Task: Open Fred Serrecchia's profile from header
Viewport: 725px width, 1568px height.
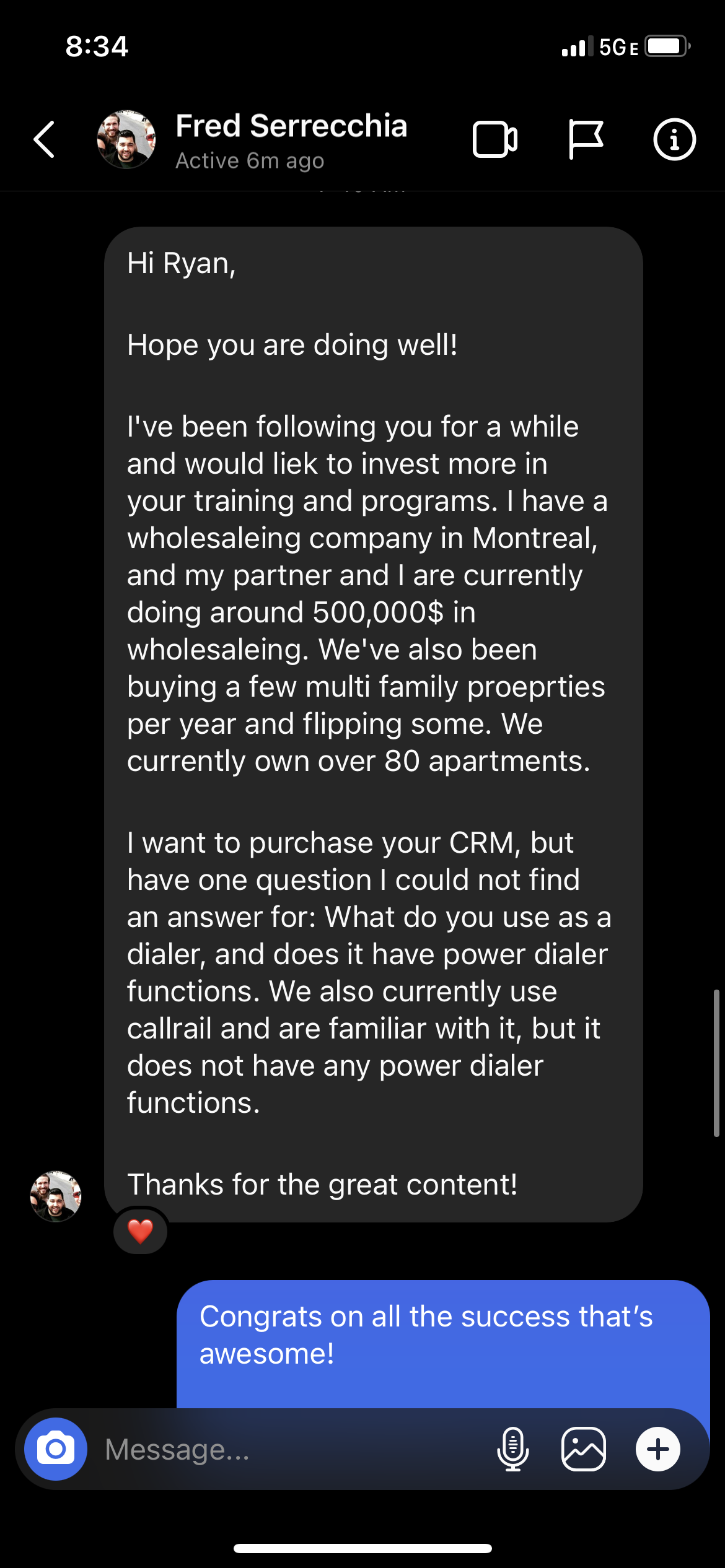Action: tap(291, 139)
